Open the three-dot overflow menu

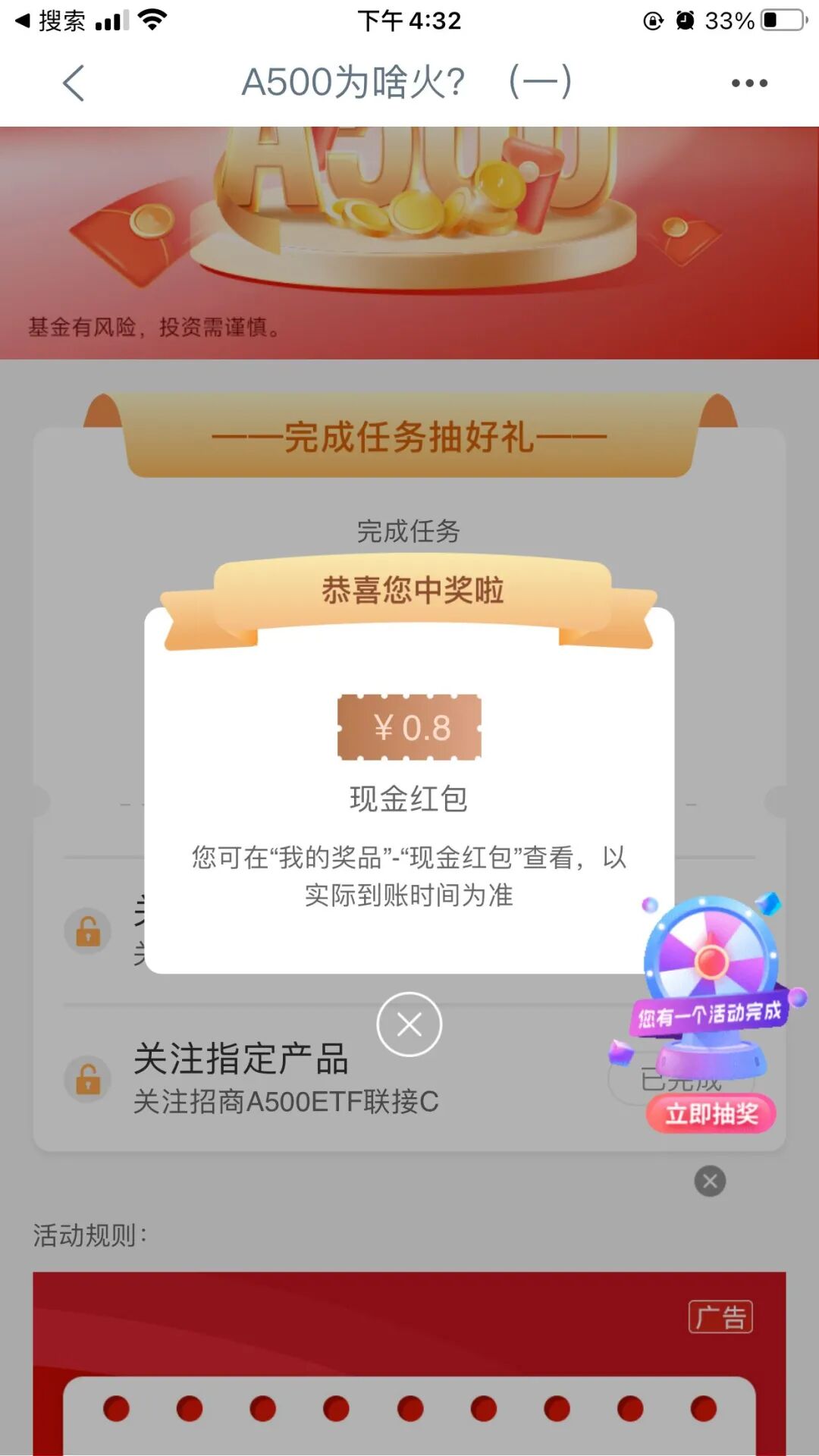[748, 83]
